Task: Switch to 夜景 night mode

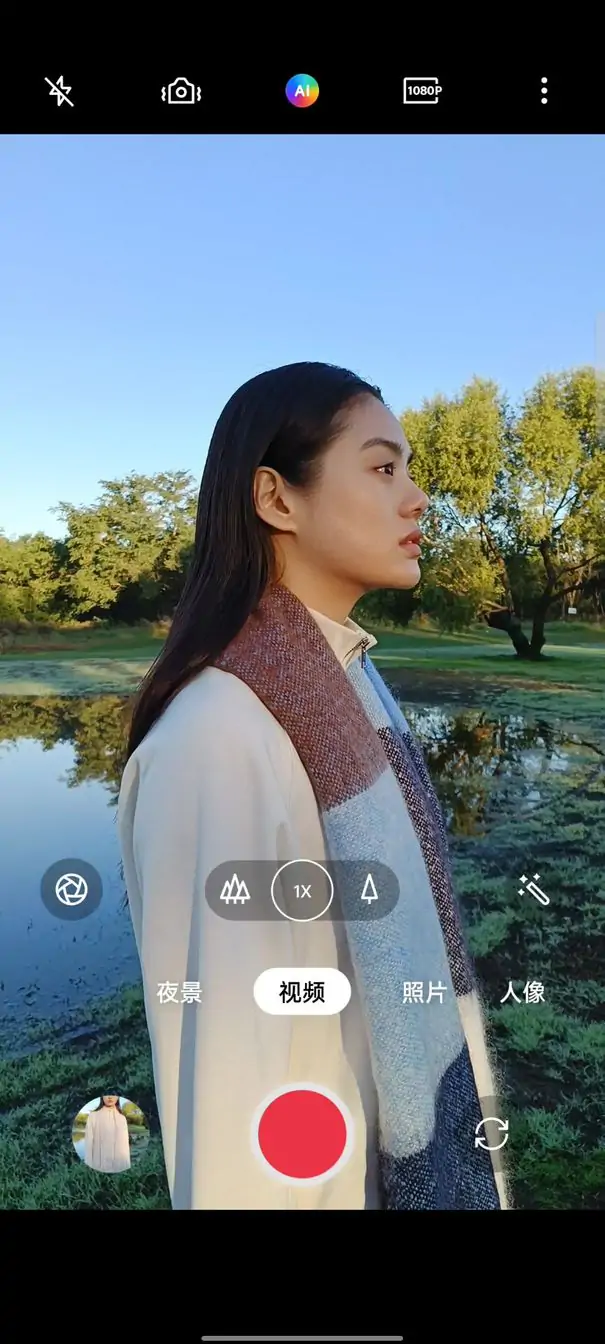Action: (x=180, y=992)
